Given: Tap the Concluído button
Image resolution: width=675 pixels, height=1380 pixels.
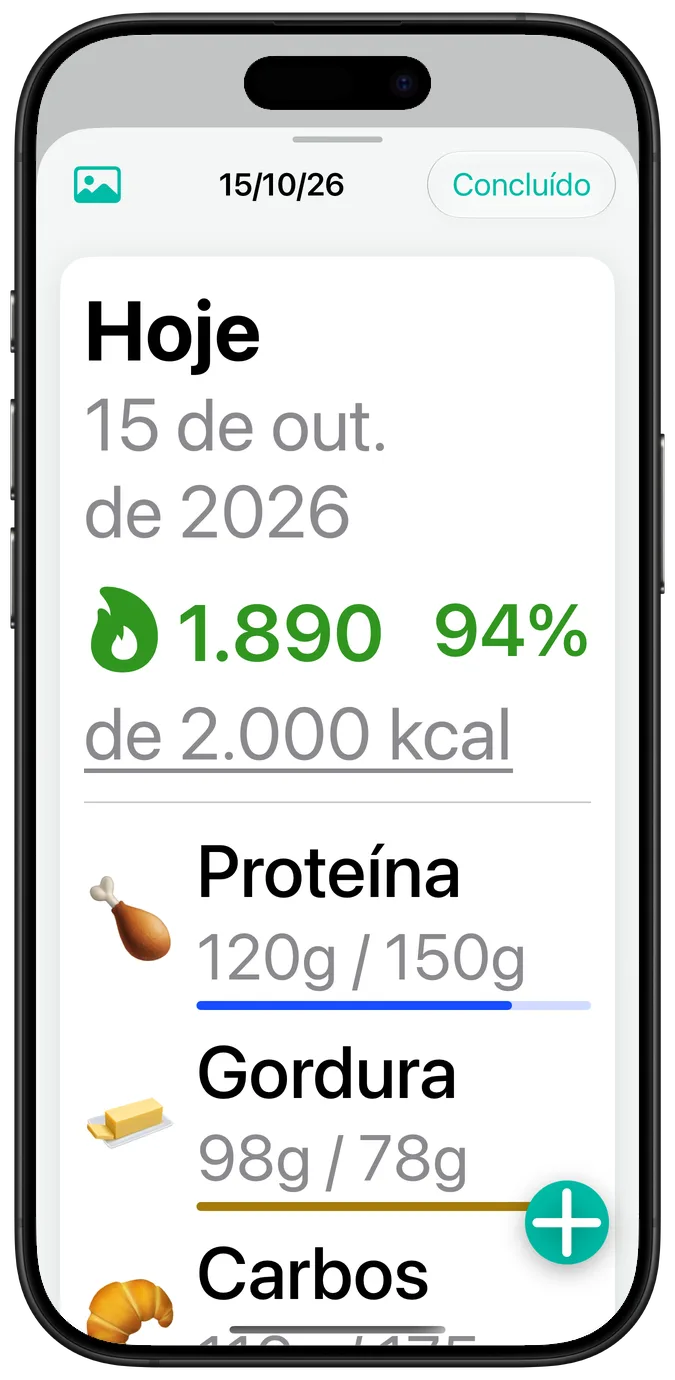Looking at the screenshot, I should point(521,185).
